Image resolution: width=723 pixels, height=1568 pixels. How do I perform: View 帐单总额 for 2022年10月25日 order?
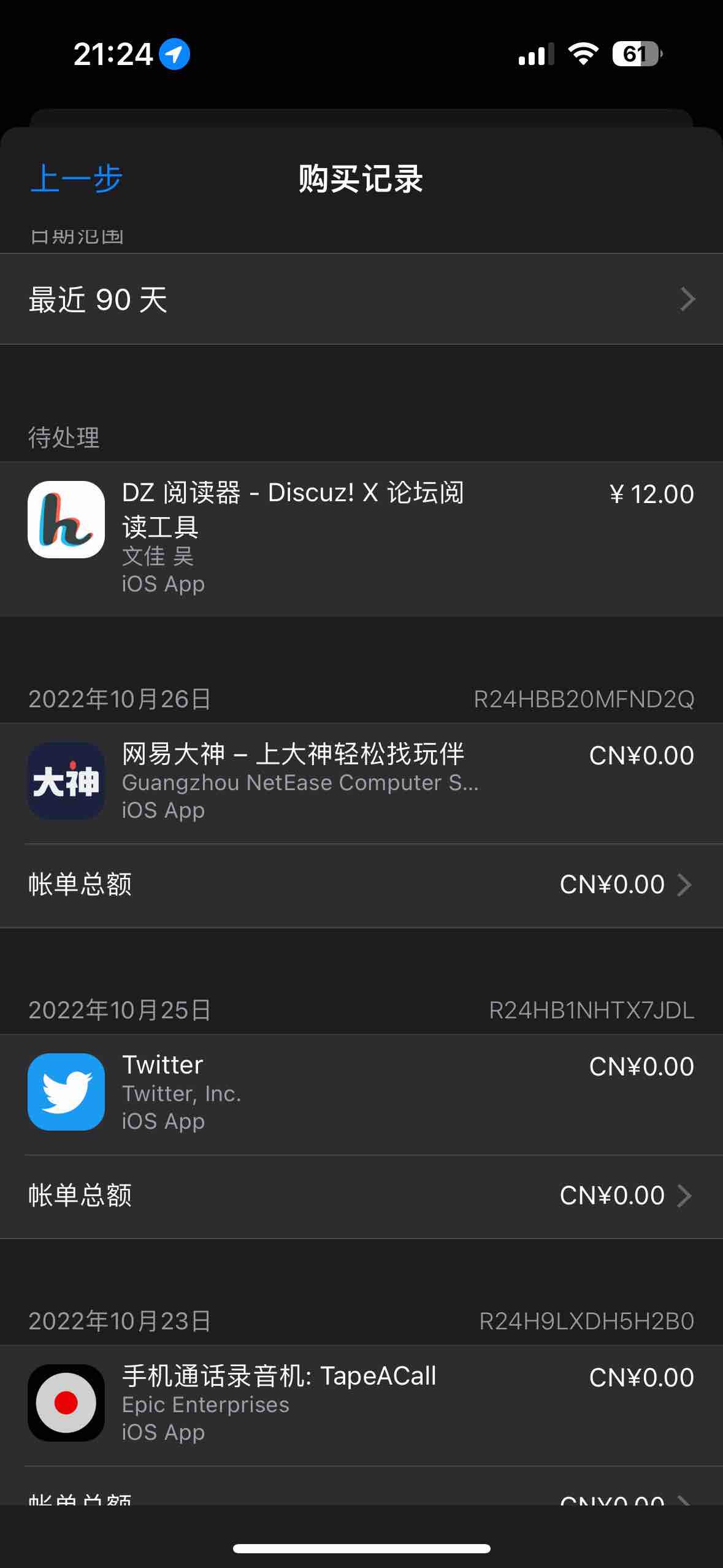click(x=361, y=1196)
